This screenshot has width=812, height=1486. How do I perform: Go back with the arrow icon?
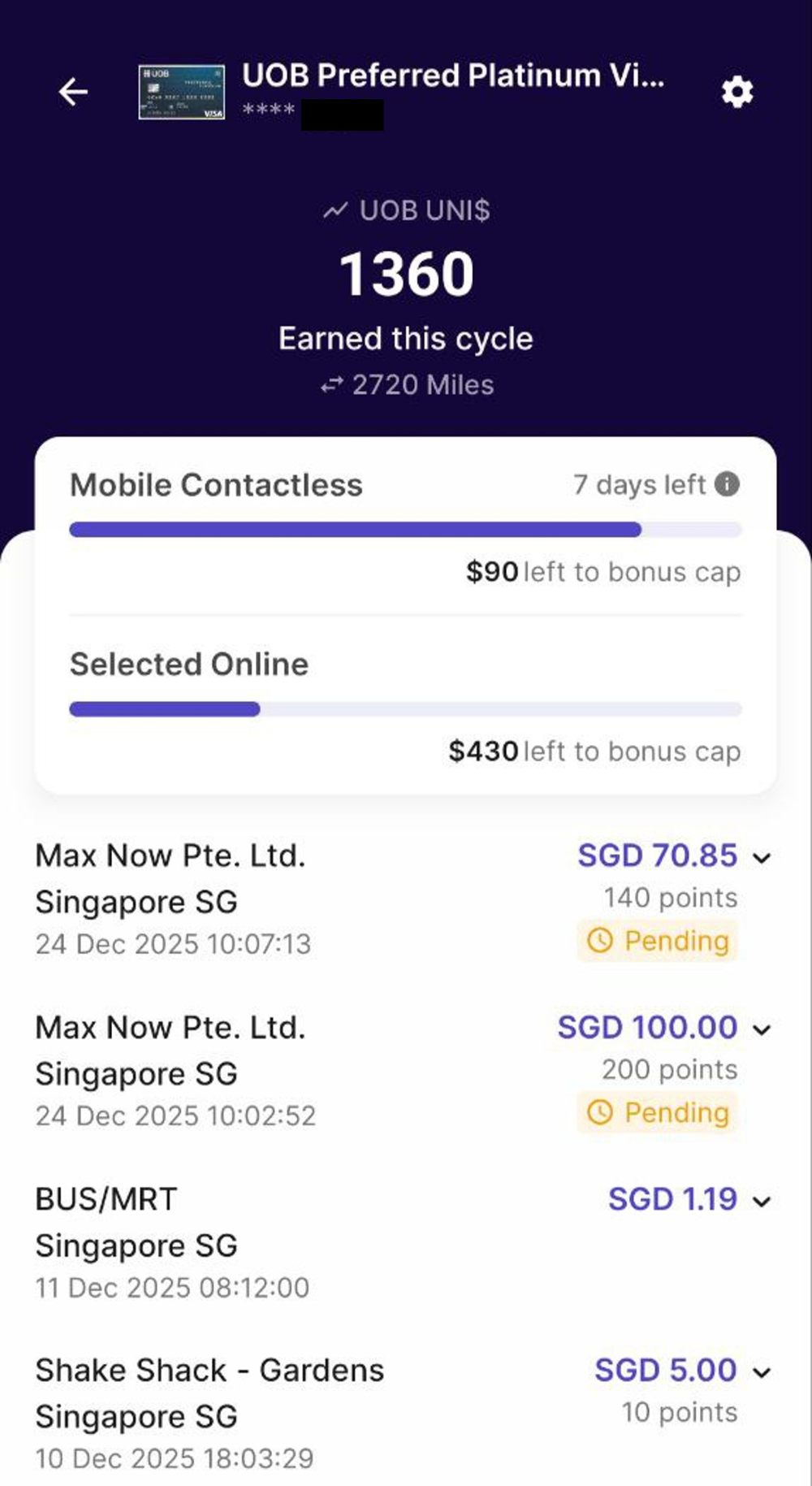(73, 92)
